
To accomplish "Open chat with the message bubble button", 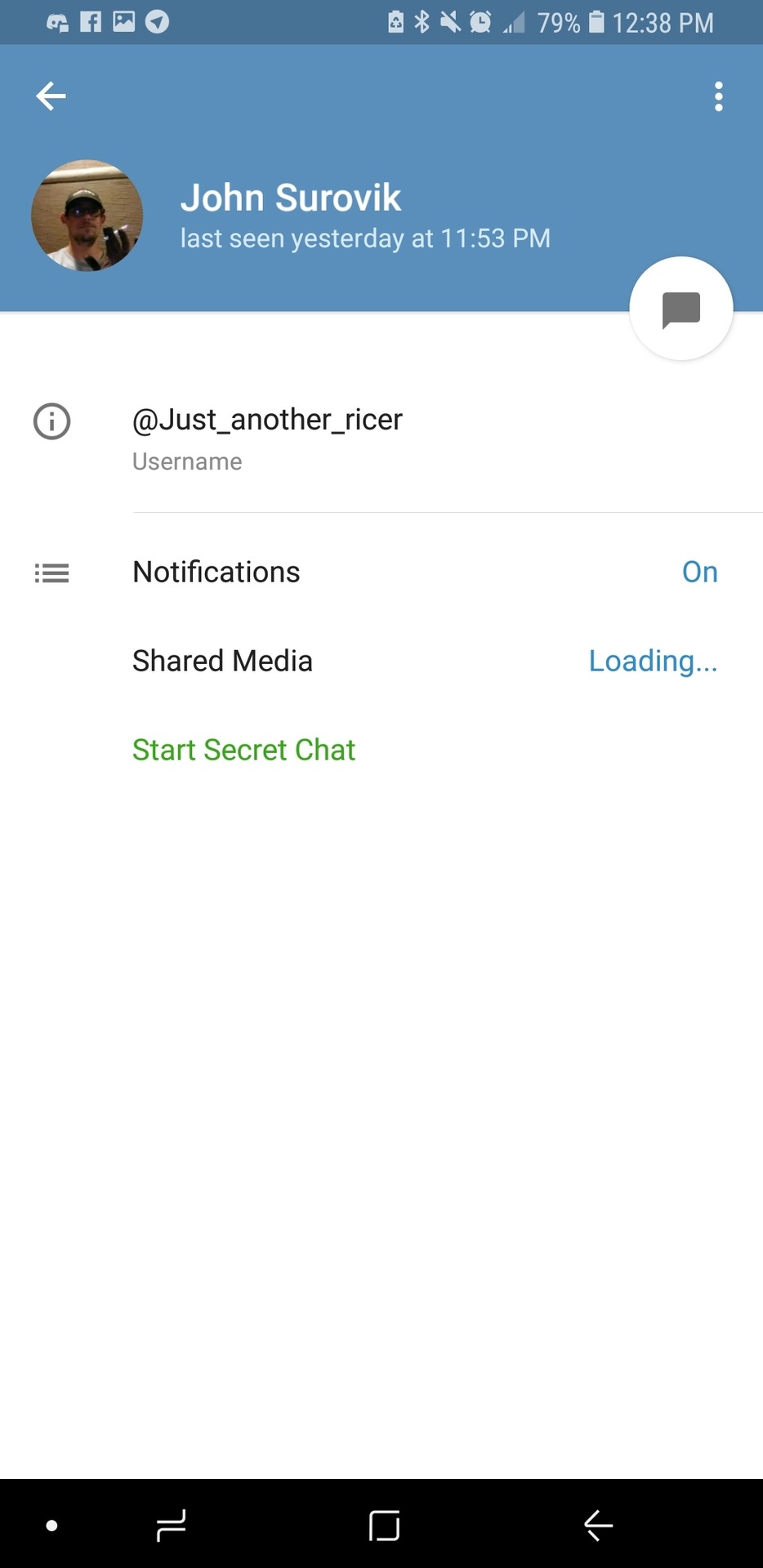I will (x=680, y=309).
